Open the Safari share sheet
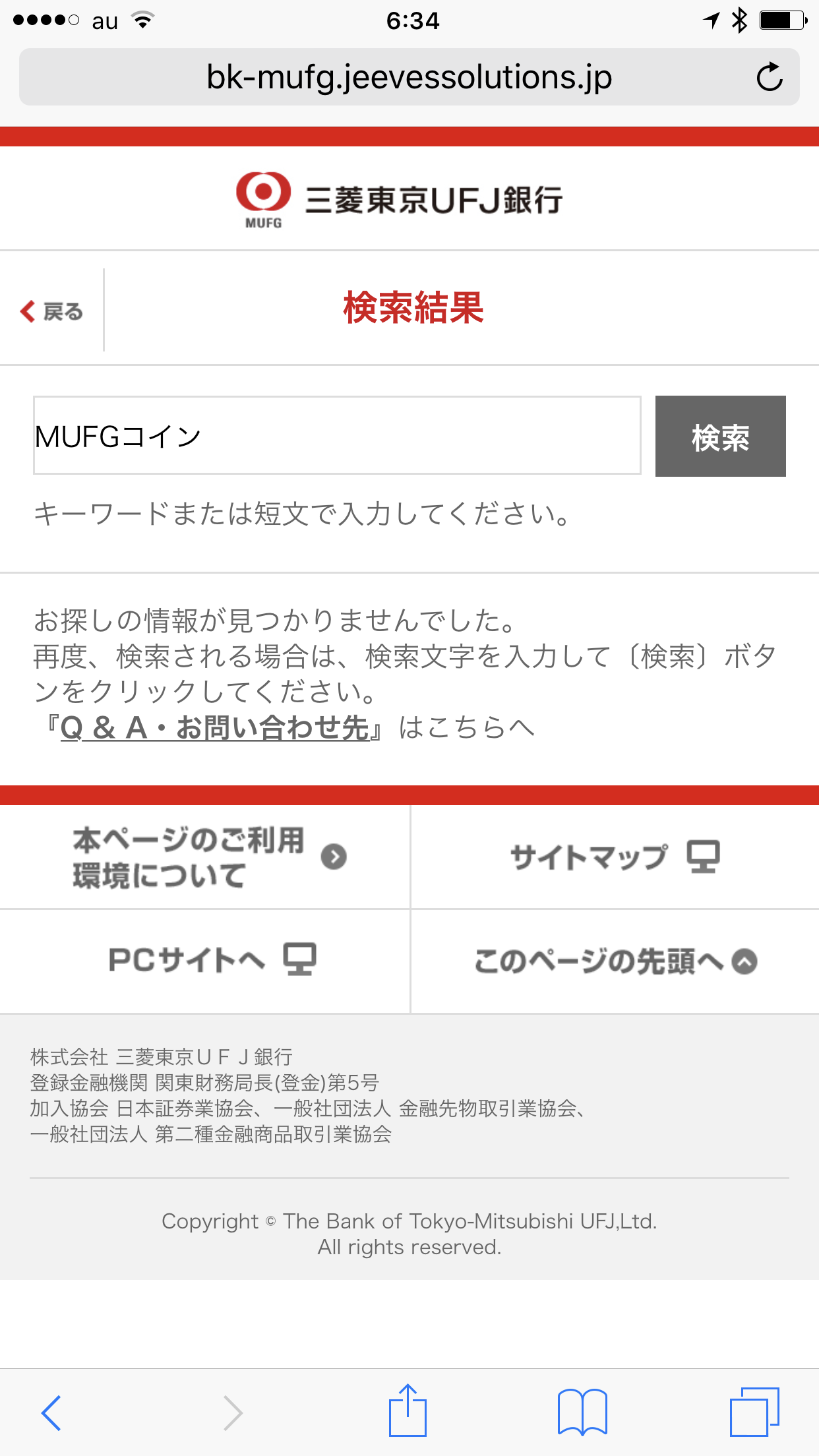819x1456 pixels. tap(408, 1410)
